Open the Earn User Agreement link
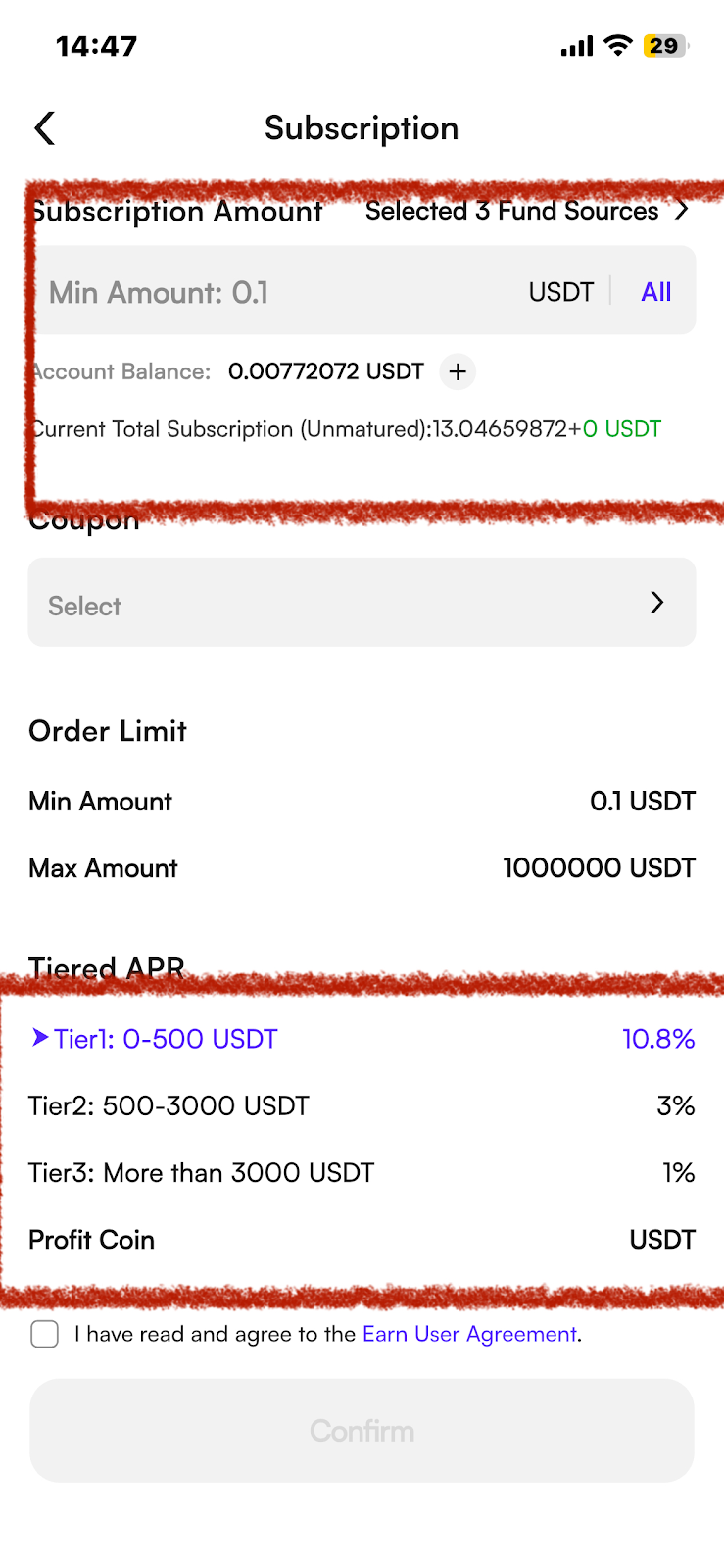 tap(469, 1334)
